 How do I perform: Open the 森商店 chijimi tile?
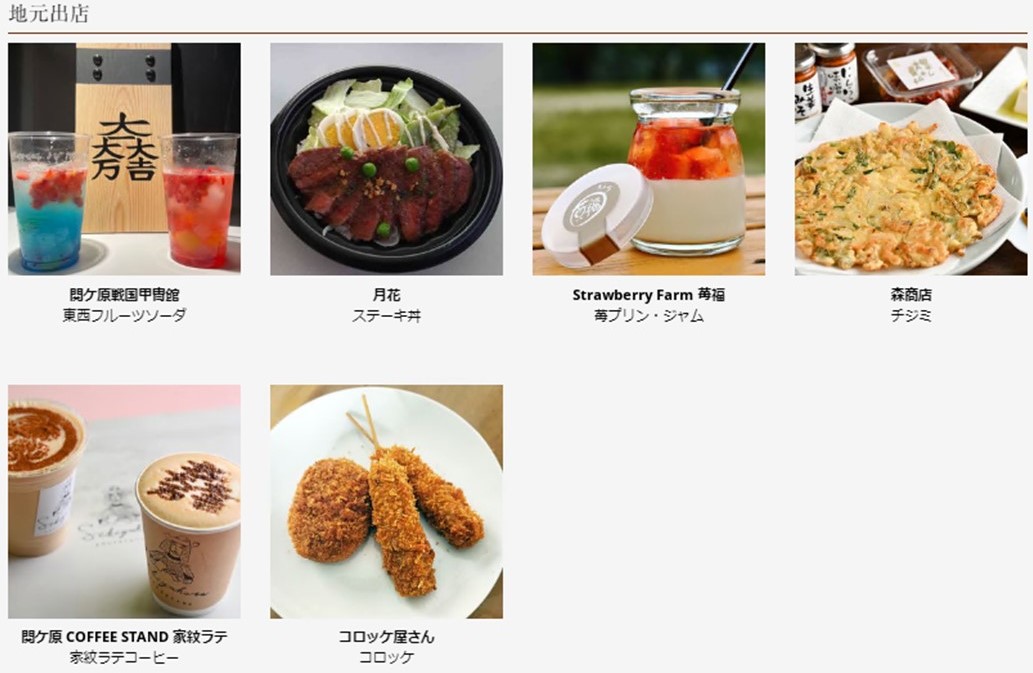click(x=910, y=159)
